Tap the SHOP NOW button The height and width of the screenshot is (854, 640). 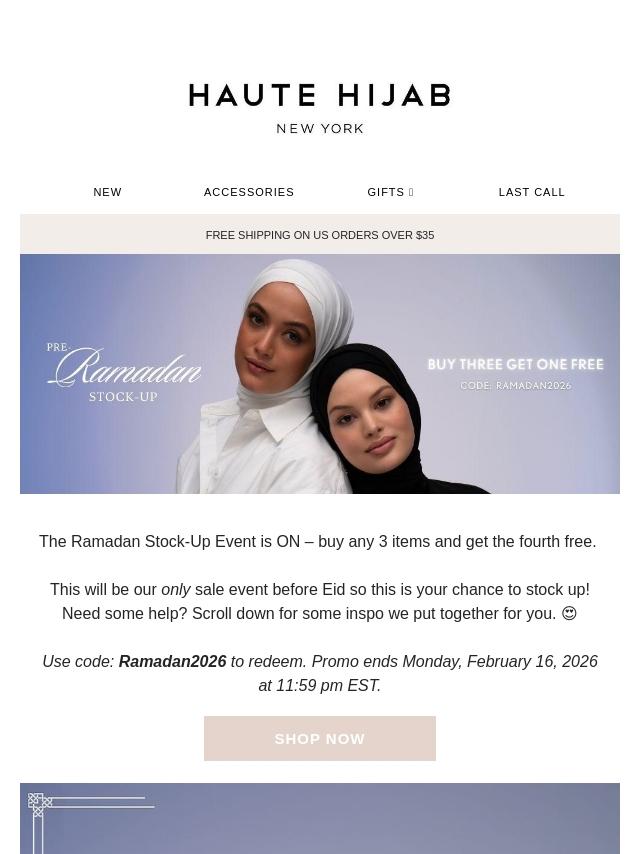[x=320, y=739]
